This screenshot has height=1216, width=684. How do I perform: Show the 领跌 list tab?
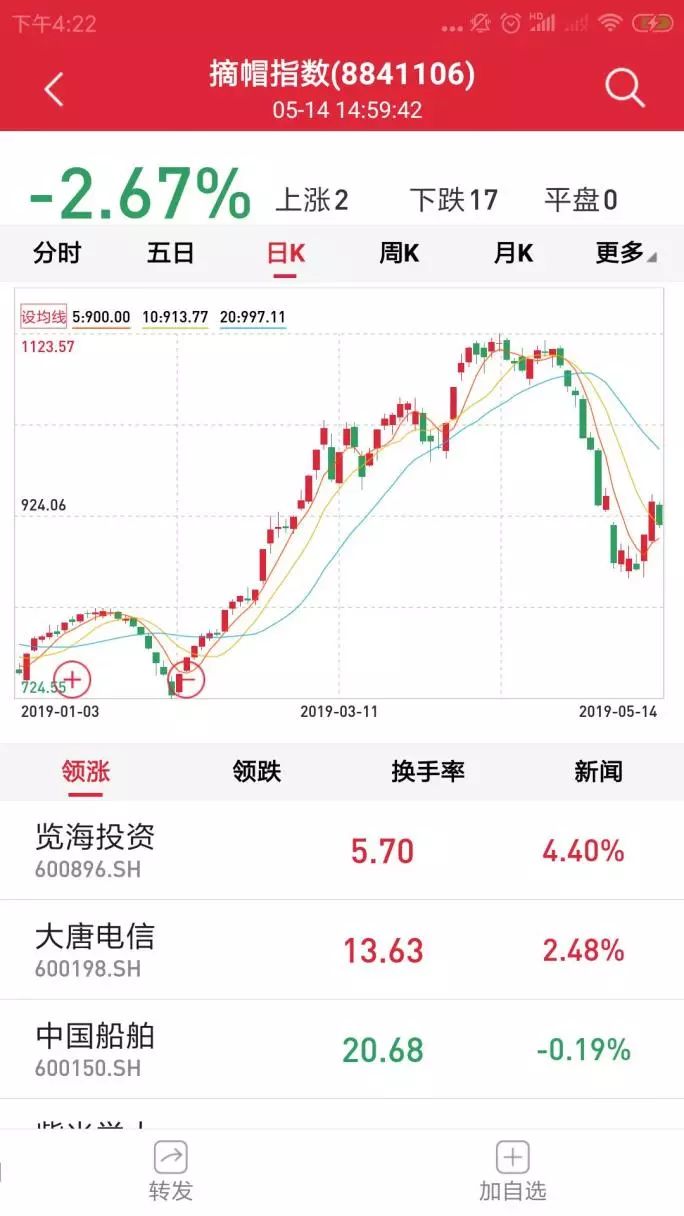click(257, 771)
